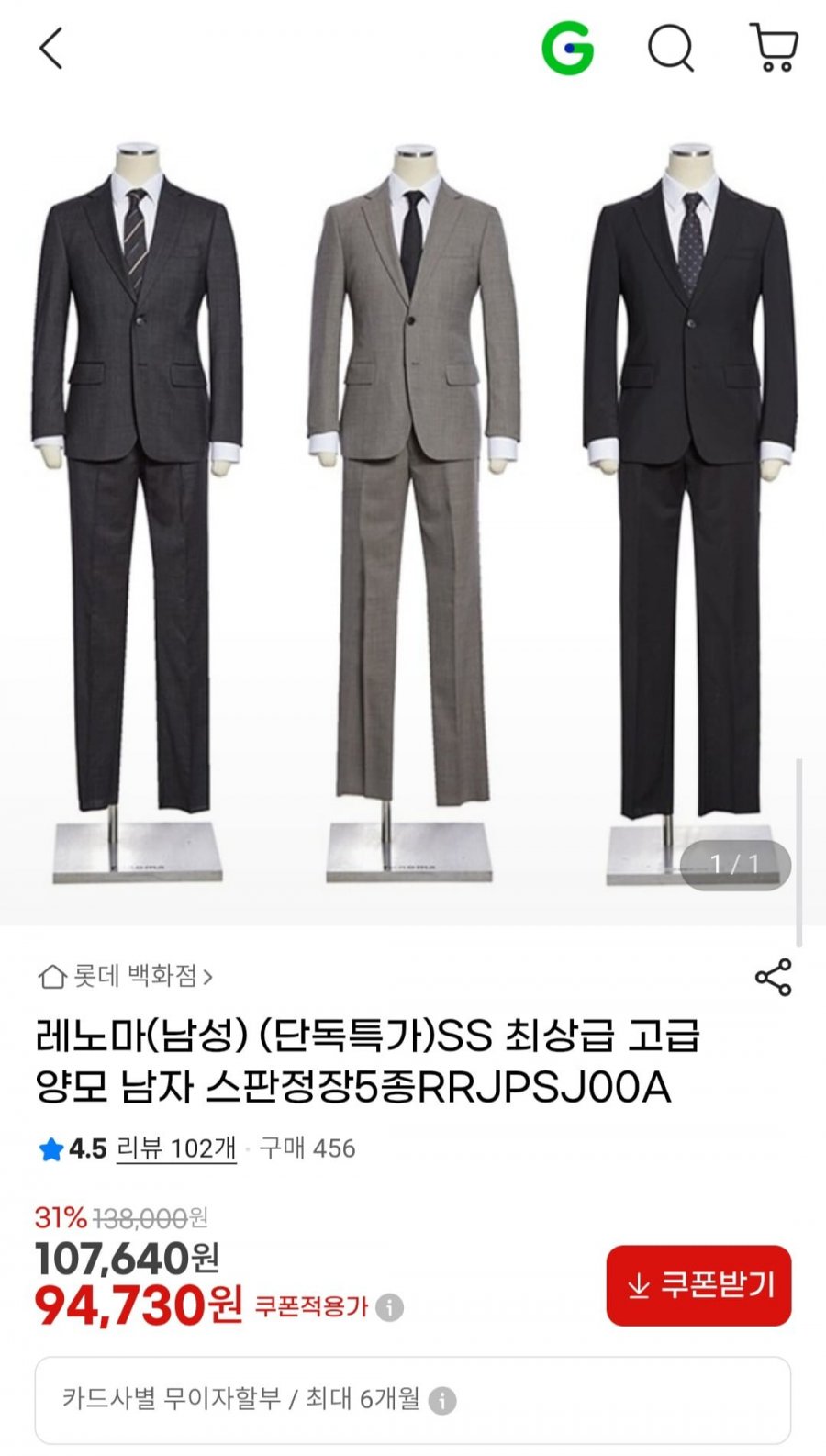Open the search magnifier

coord(671,48)
